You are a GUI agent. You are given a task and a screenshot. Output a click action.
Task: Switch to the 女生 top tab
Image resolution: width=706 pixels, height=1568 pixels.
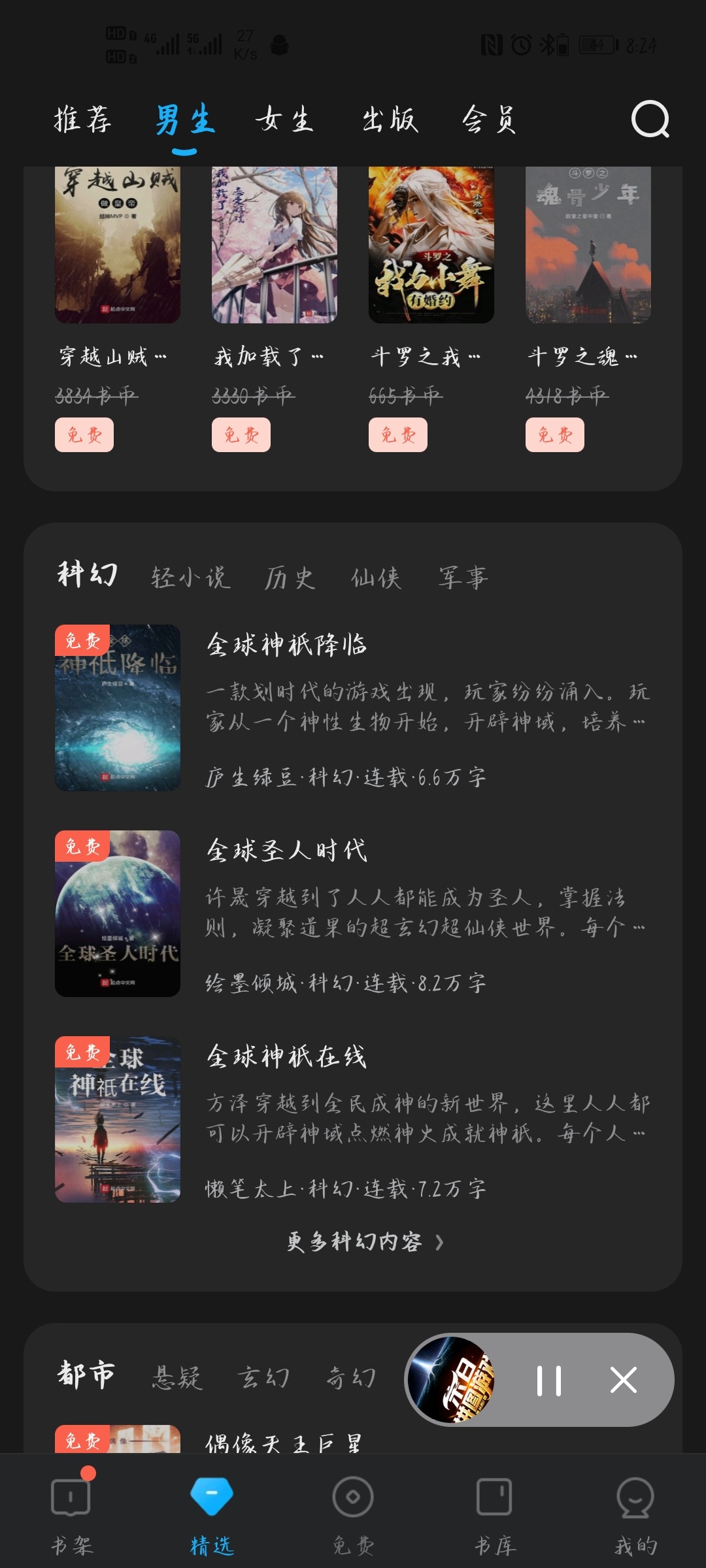(x=284, y=120)
